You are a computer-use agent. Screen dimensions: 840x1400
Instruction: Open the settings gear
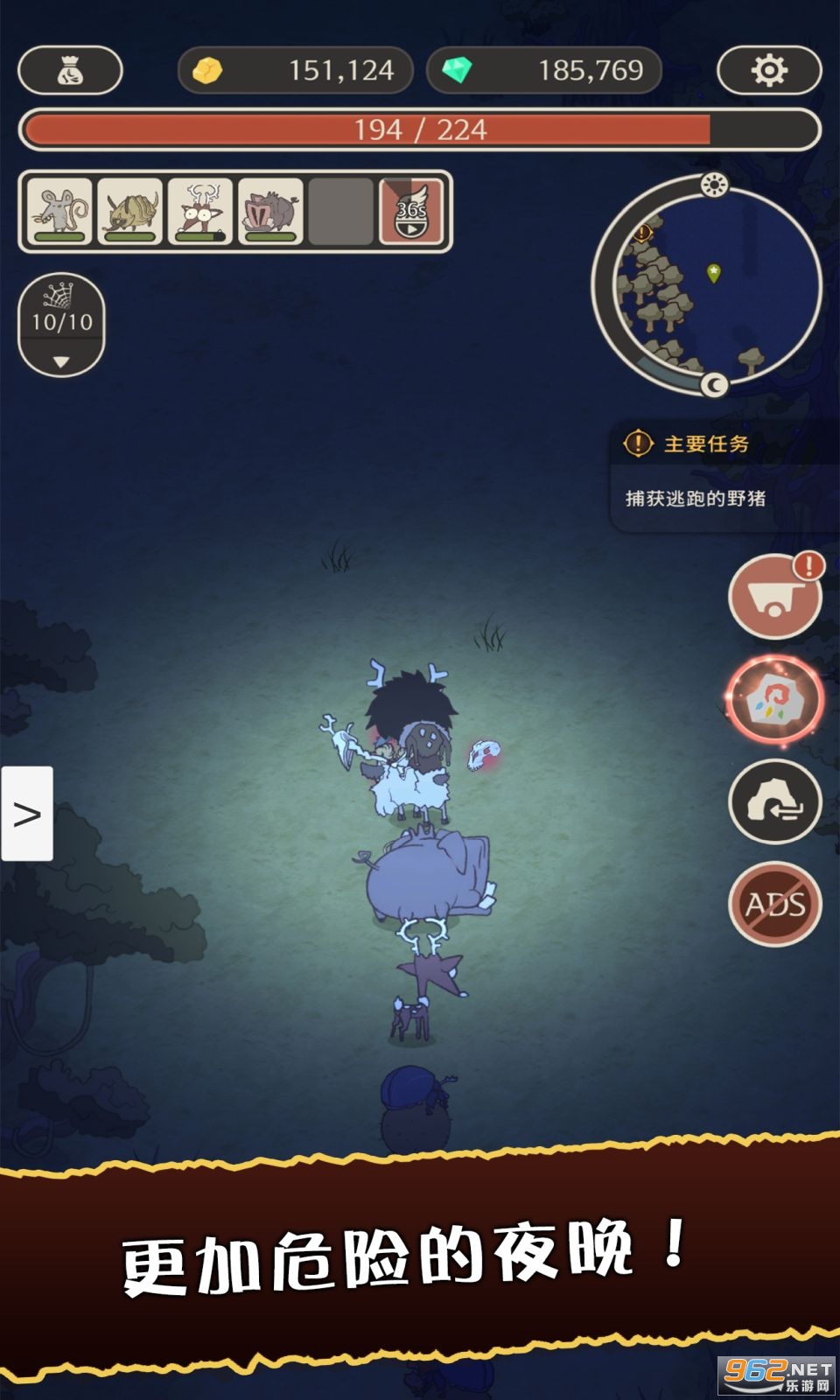(x=769, y=70)
